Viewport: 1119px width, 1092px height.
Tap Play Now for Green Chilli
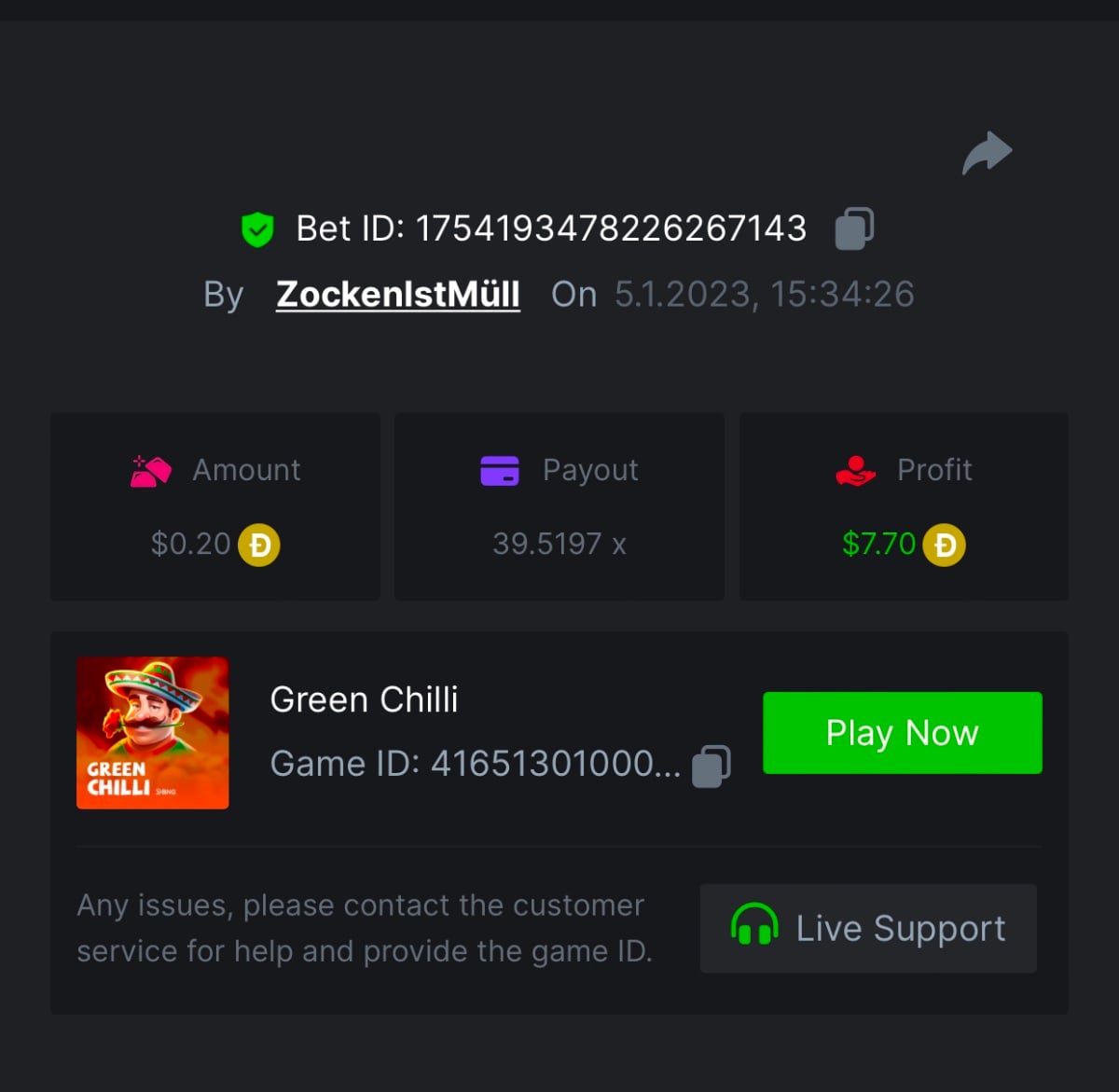[x=902, y=733]
